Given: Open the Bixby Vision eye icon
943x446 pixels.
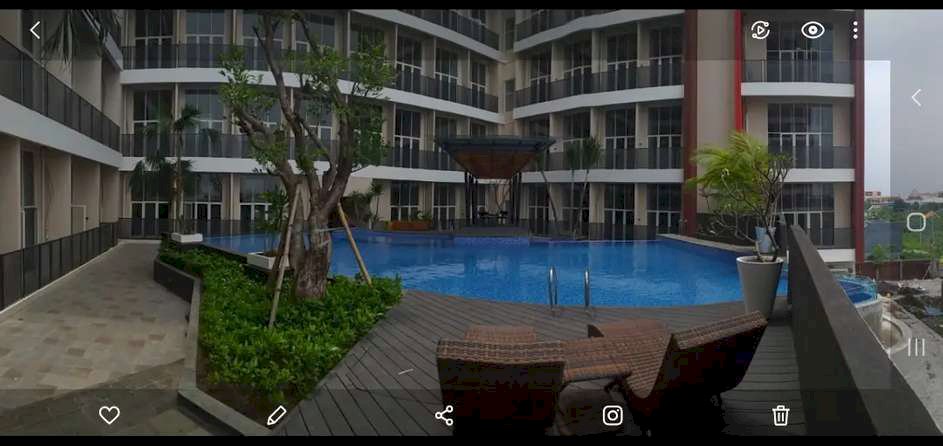Looking at the screenshot, I should [x=812, y=30].
